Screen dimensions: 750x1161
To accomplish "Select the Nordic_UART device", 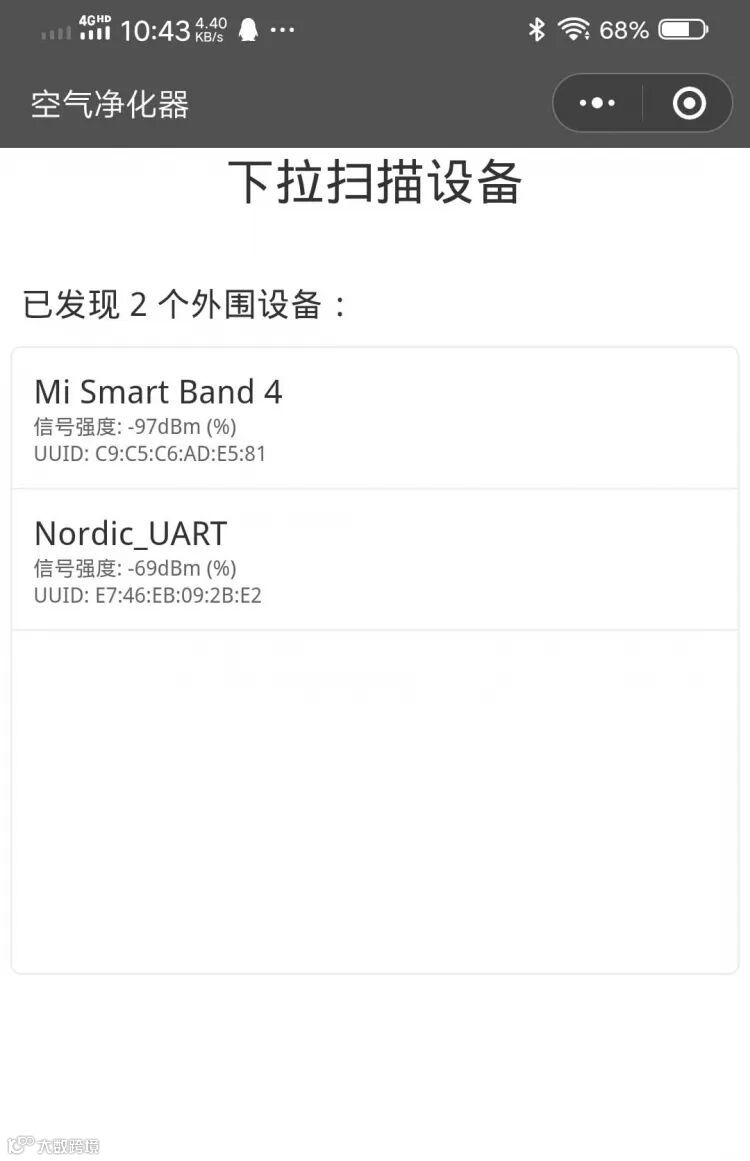I will tap(374, 560).
